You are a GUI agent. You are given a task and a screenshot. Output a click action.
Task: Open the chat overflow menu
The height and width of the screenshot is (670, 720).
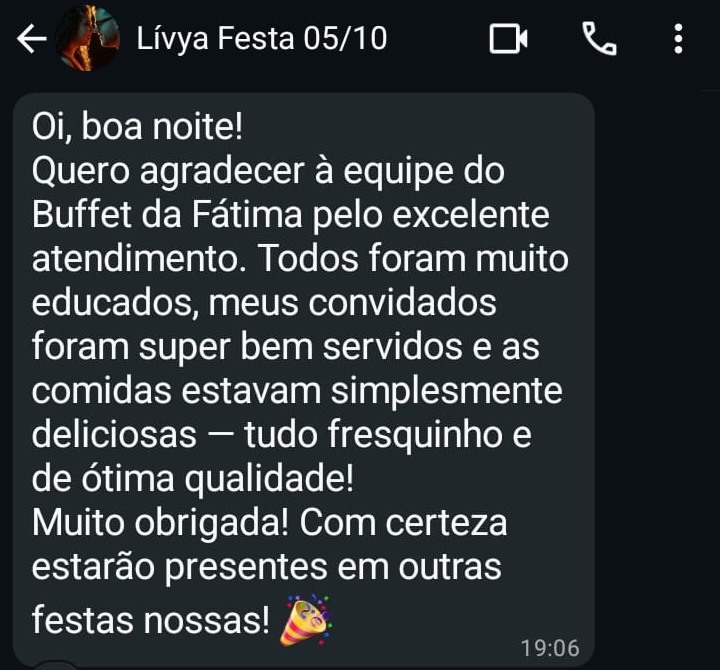tap(679, 39)
